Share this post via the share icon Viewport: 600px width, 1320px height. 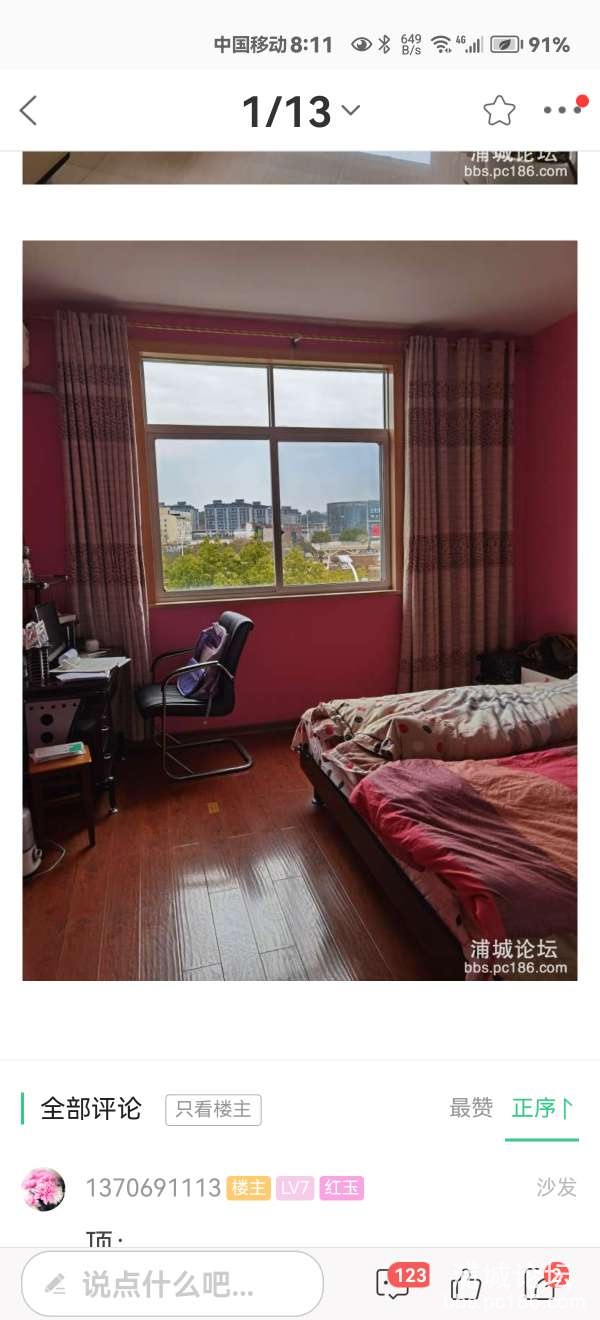(540, 1284)
